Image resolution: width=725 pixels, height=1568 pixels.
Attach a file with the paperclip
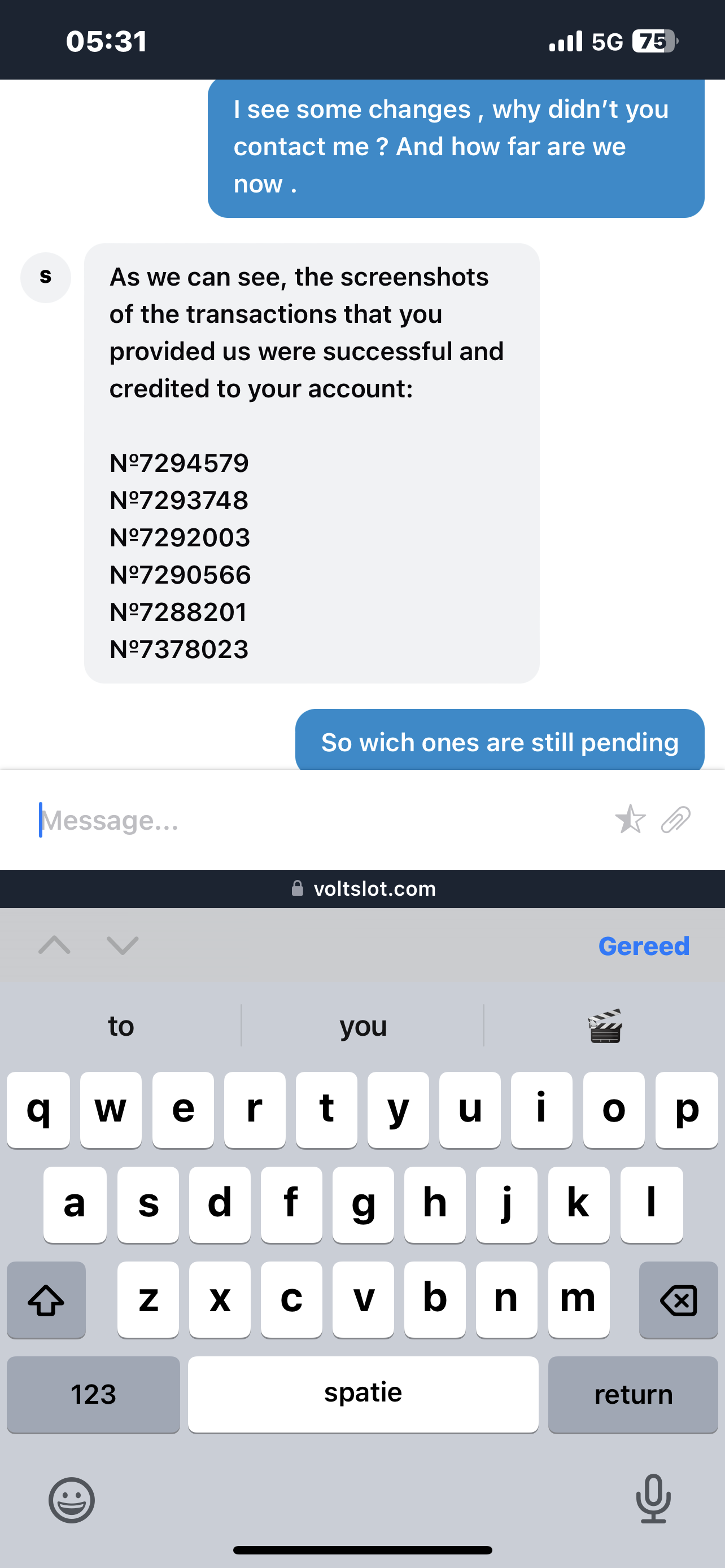(x=676, y=820)
